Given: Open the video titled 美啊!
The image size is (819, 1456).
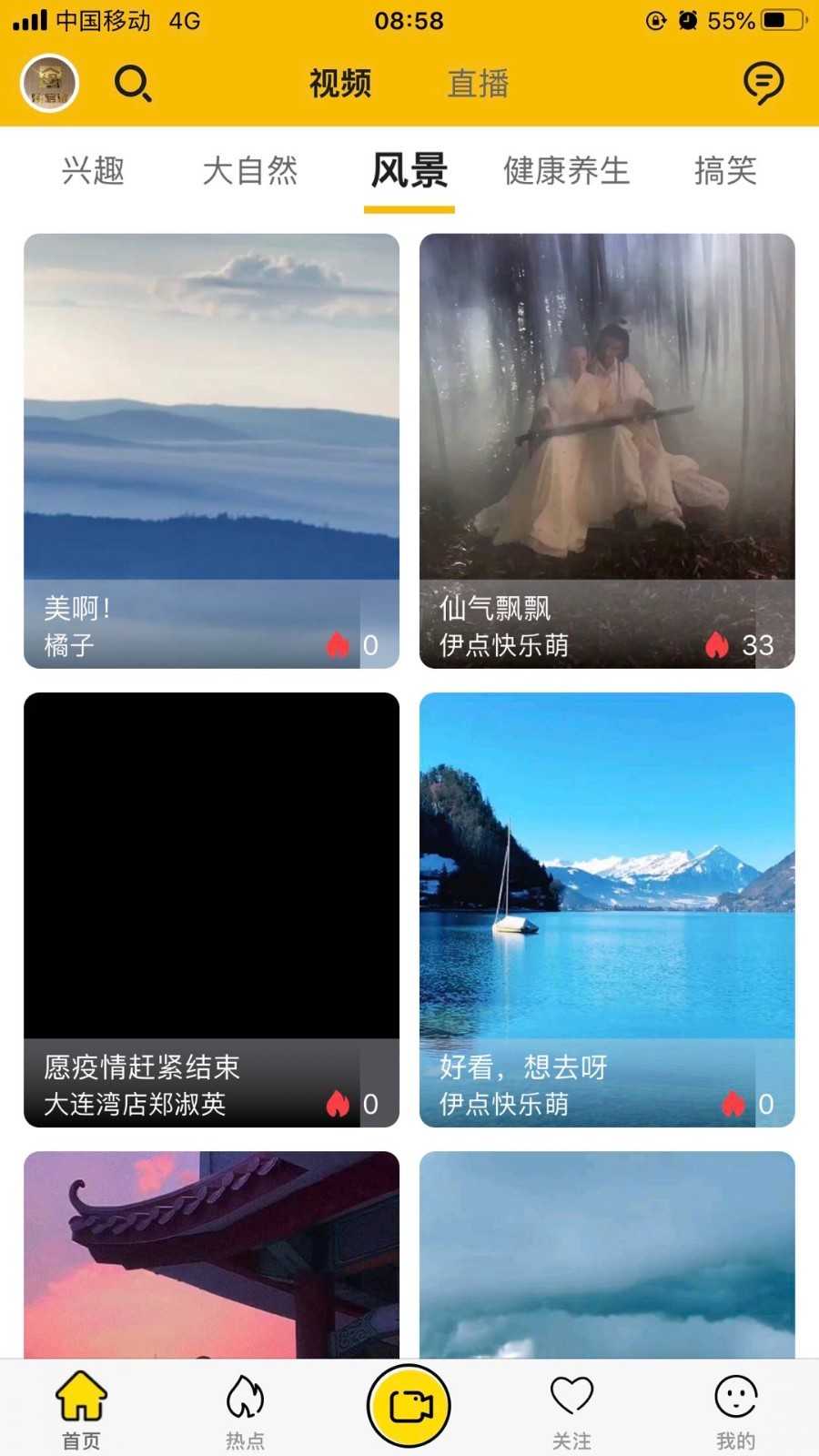Looking at the screenshot, I should 211,428.
